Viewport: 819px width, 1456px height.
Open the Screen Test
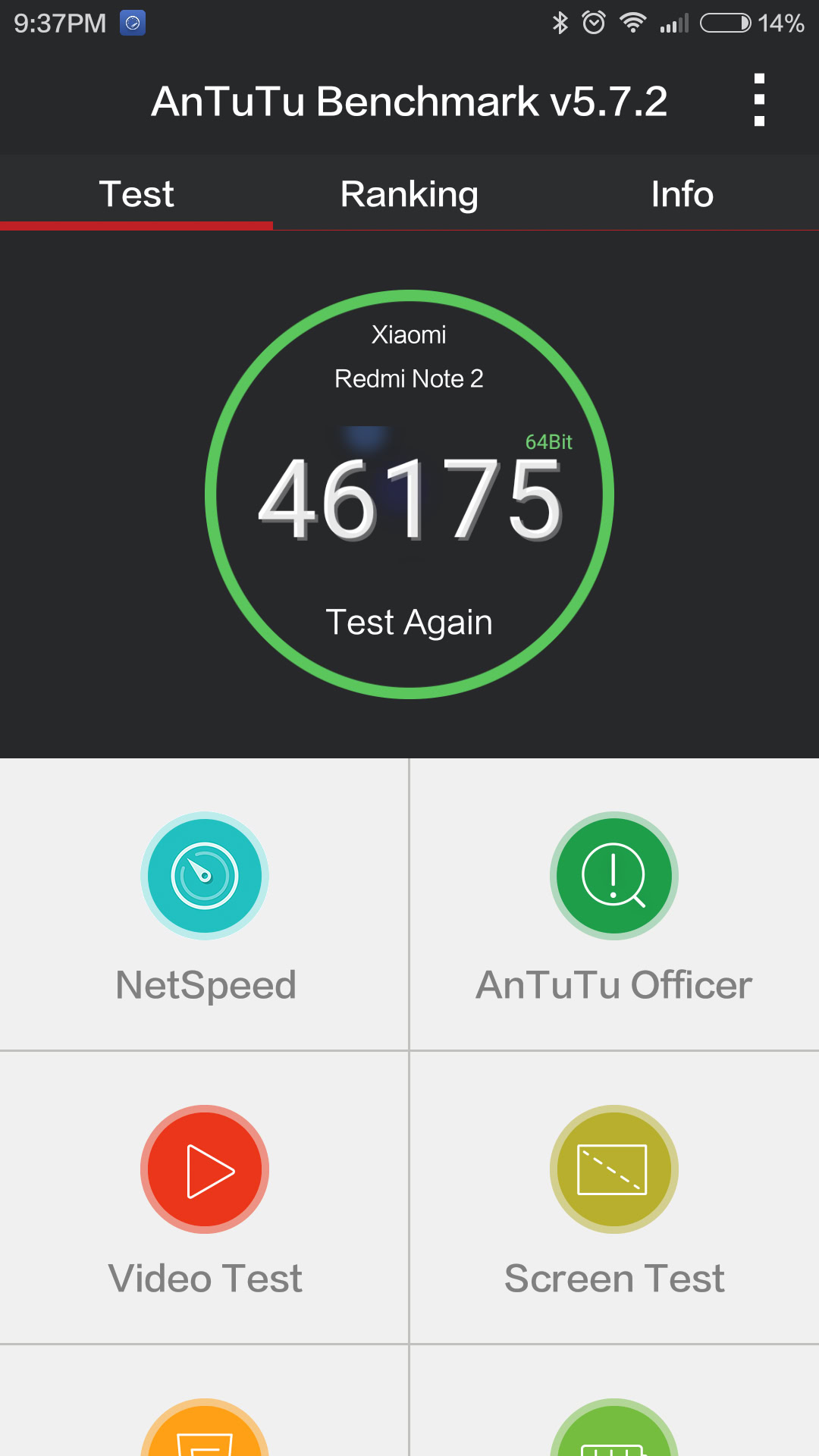click(614, 1197)
